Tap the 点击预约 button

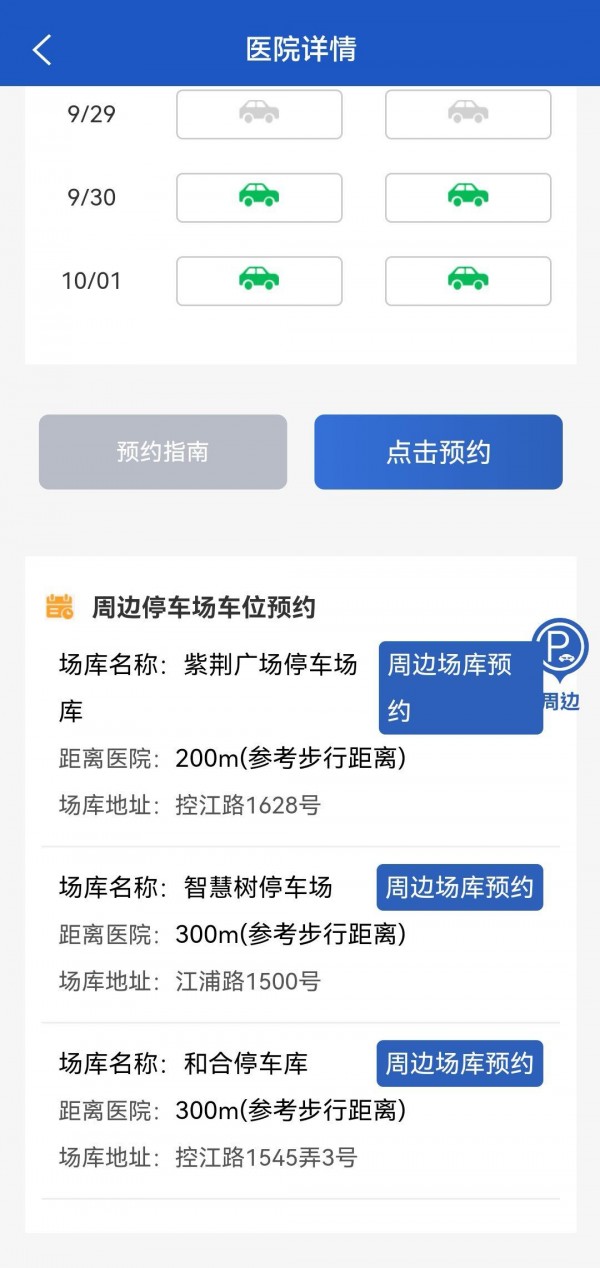[x=438, y=452]
